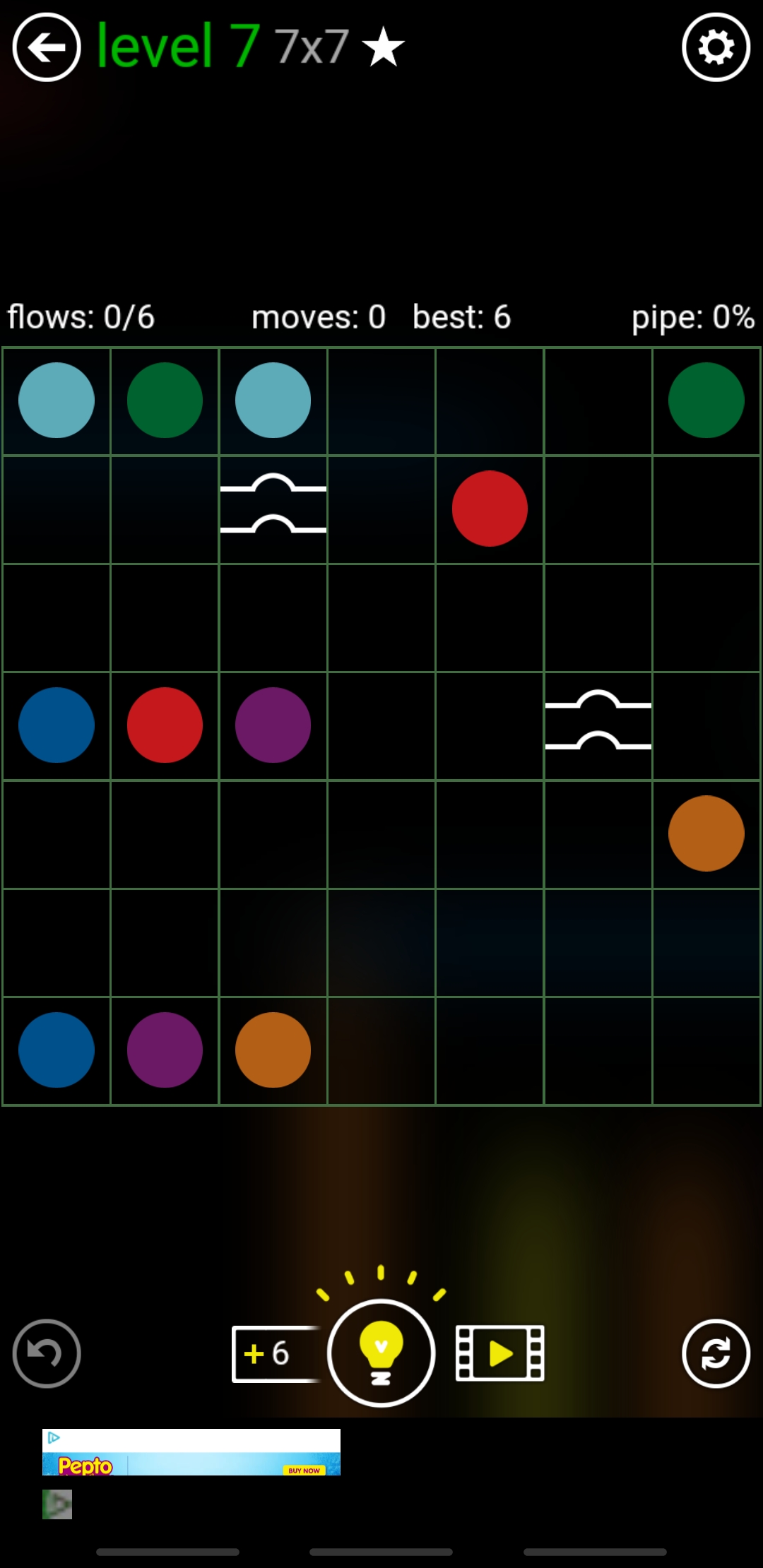Open the Pepto ad banner
Image resolution: width=763 pixels, height=1568 pixels.
click(x=191, y=1452)
